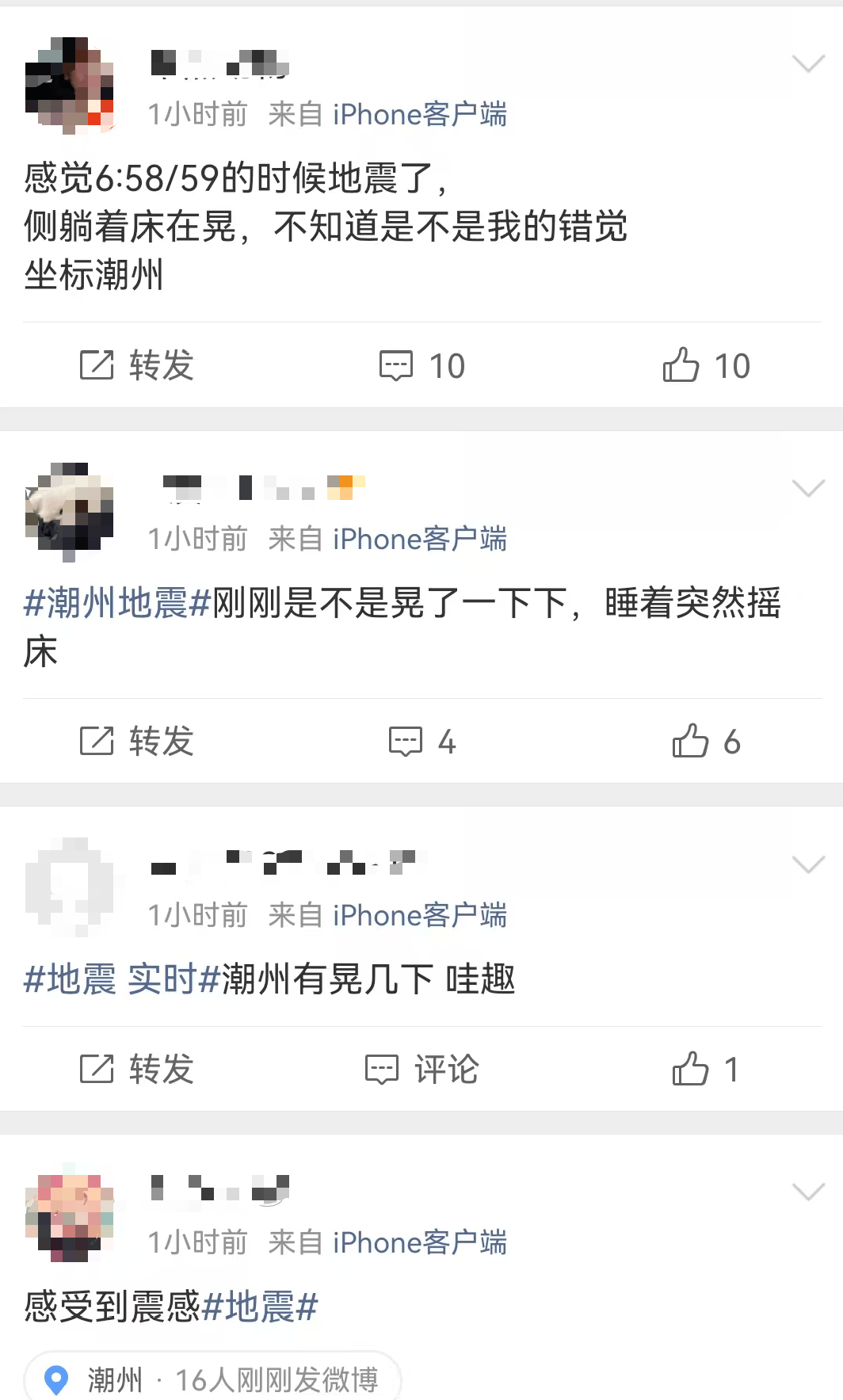Like the 睡着突然摇床 post
The width and height of the screenshot is (843, 1400).
(x=706, y=742)
